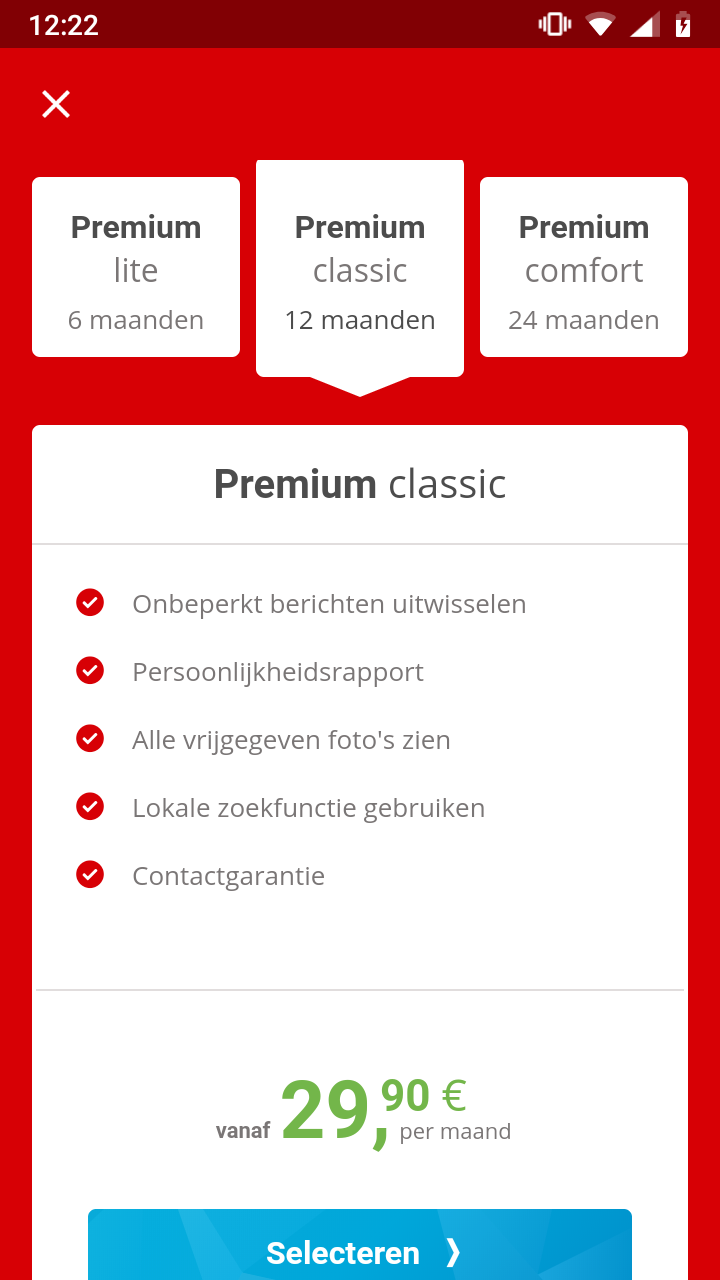
Task: Click the checkmark next to Lokale zoekfunctie gebruiken
Action: coord(90,806)
